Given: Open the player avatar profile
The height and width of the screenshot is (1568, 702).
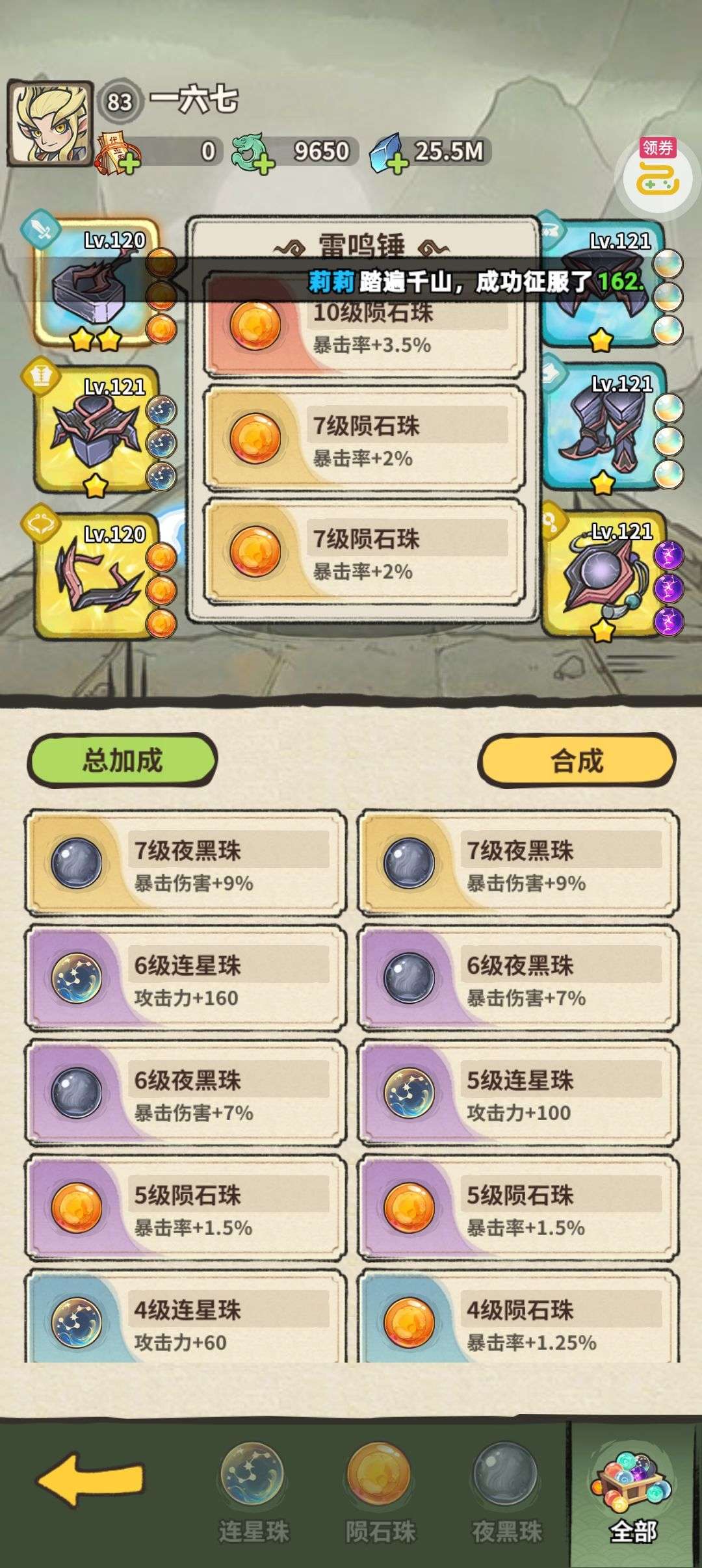Looking at the screenshot, I should [50, 123].
